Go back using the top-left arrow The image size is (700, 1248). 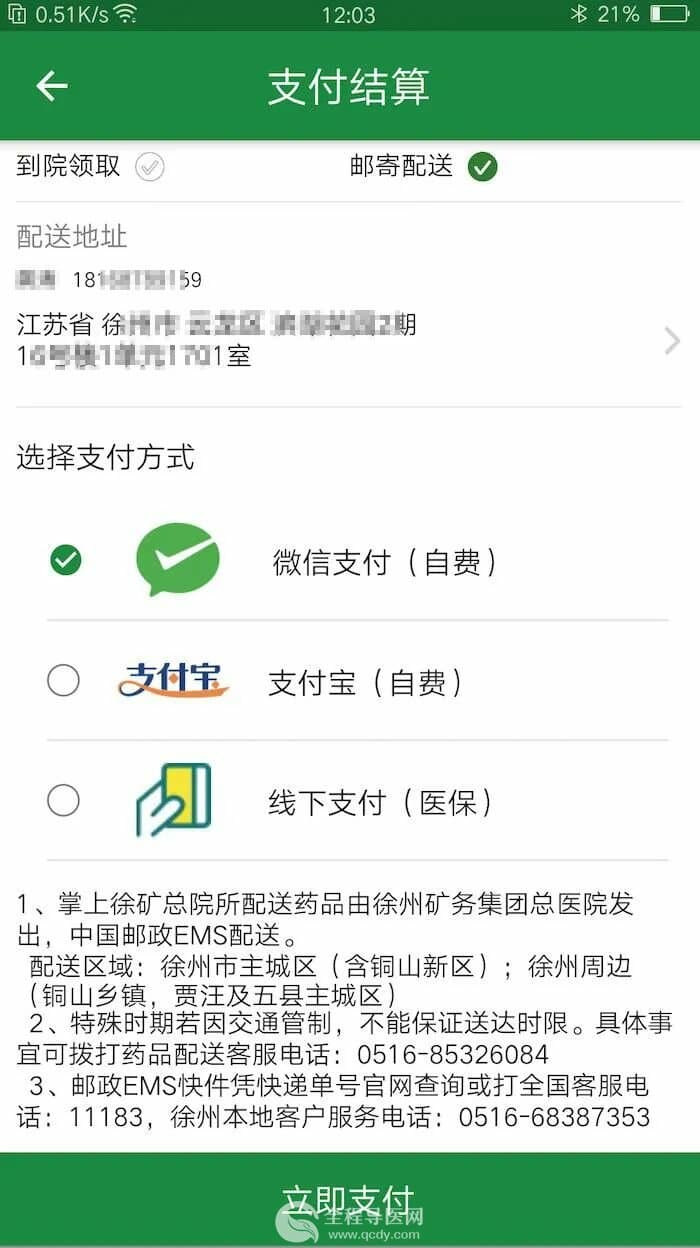(x=52, y=86)
